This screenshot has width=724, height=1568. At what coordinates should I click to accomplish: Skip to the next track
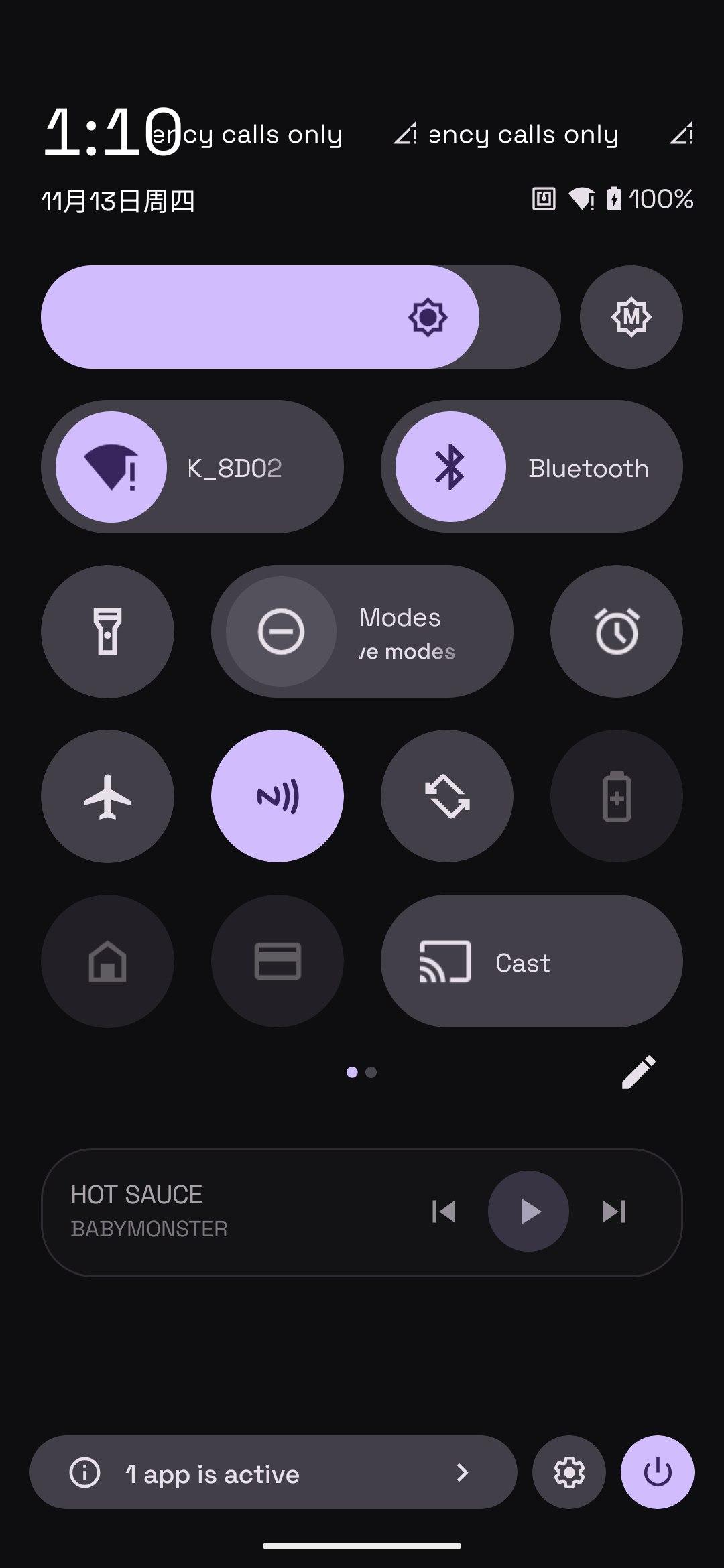point(613,1211)
